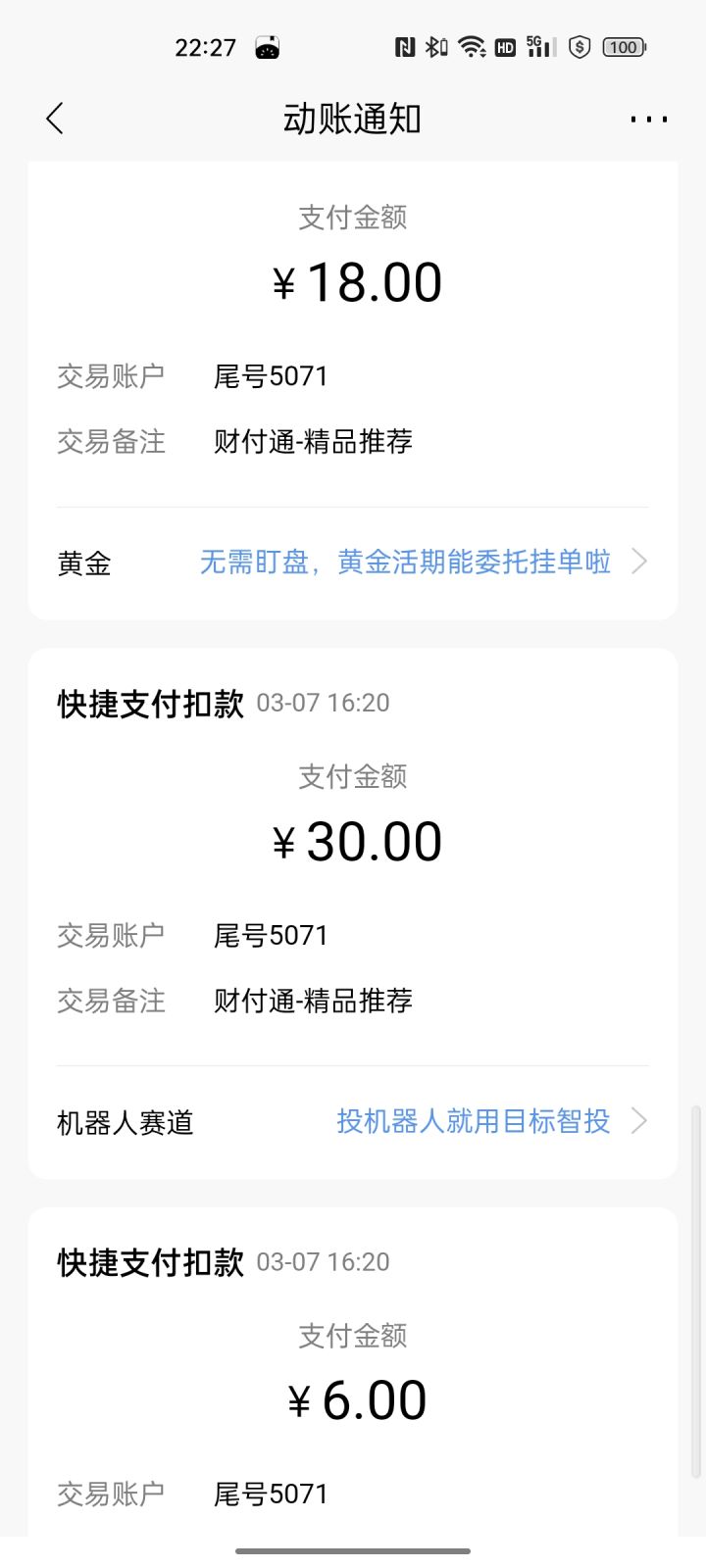Go back from the 动账通知 page
The width and height of the screenshot is (706, 1568).
click(55, 120)
